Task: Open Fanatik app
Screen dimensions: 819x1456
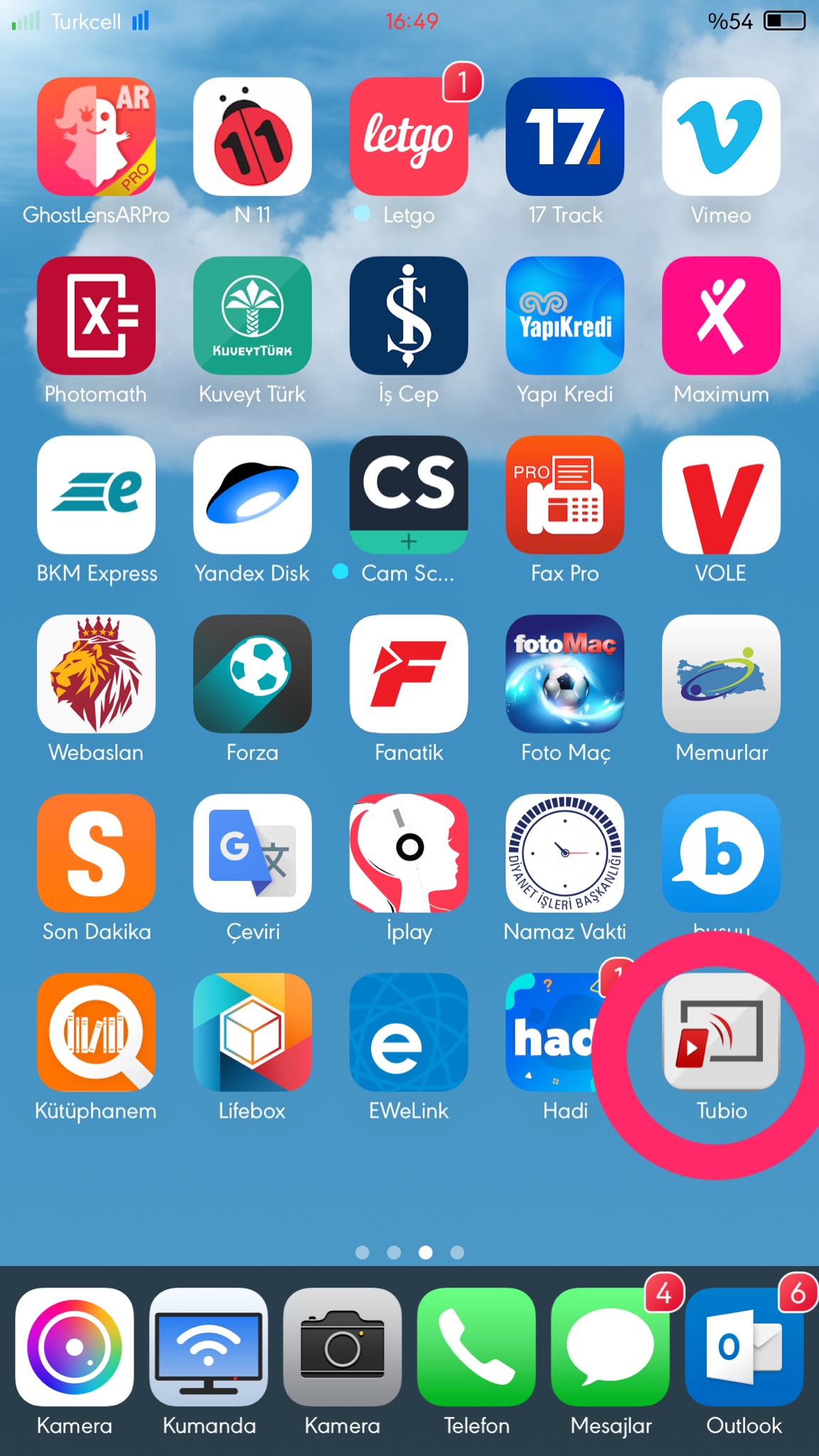Action: point(409,674)
